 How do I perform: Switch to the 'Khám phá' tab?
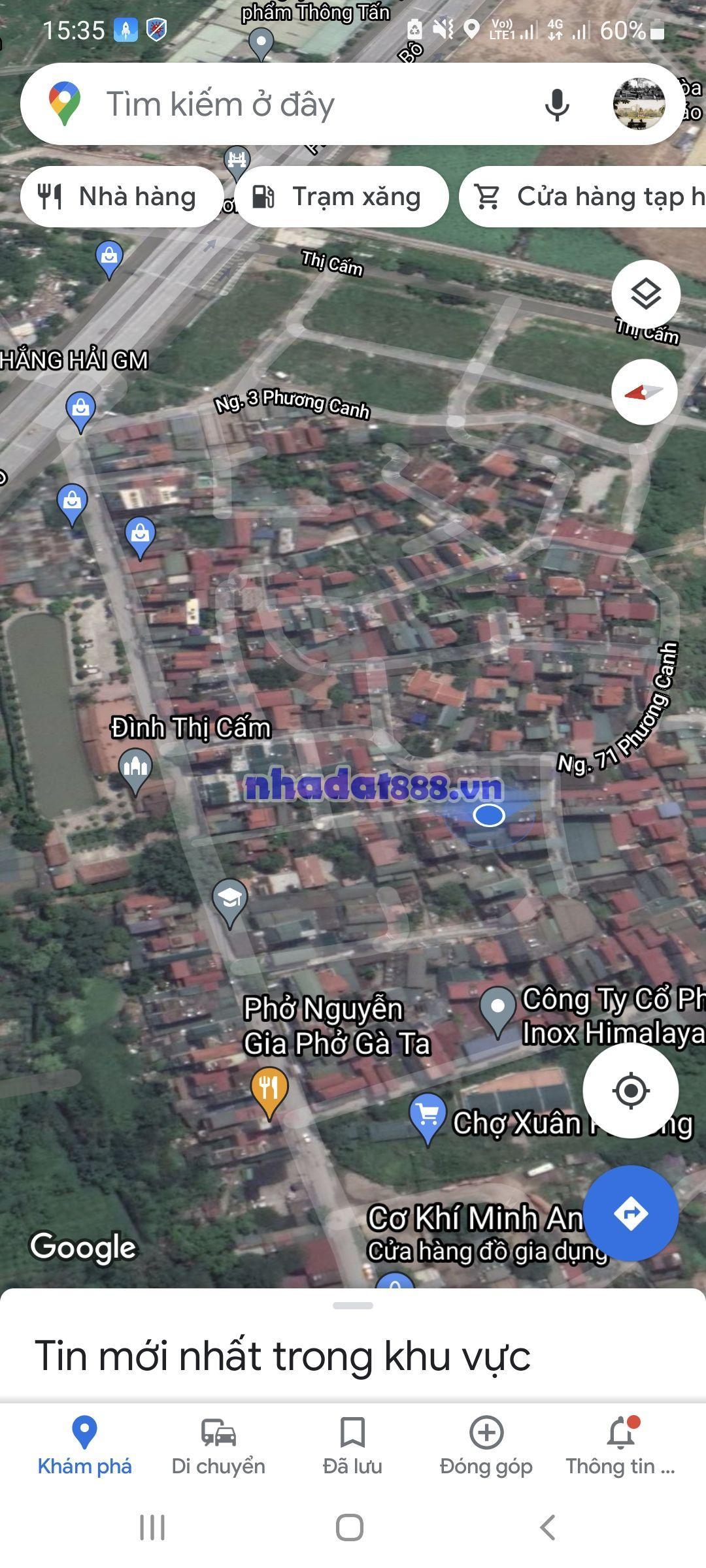point(84,1445)
